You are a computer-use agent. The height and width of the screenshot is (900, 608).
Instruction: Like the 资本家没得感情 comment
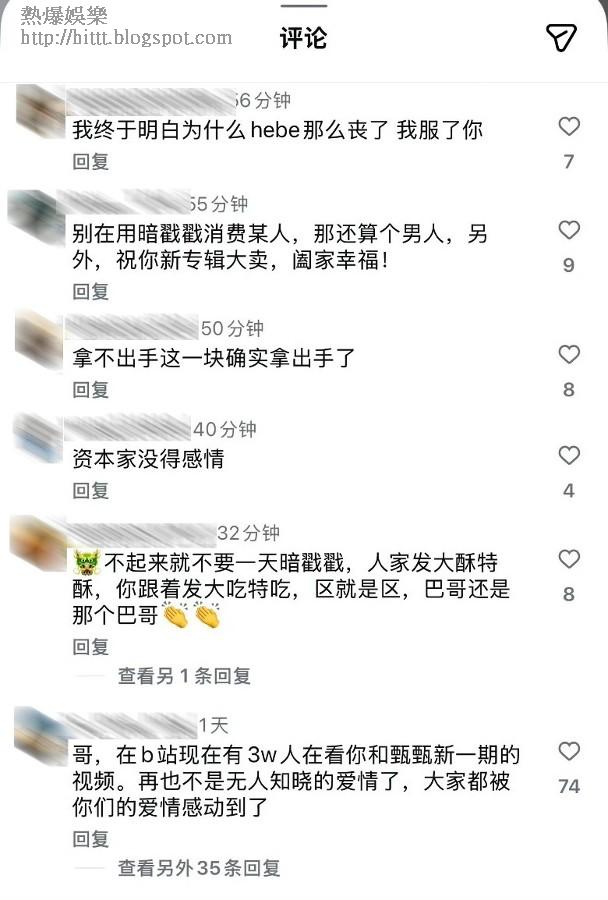coord(569,456)
